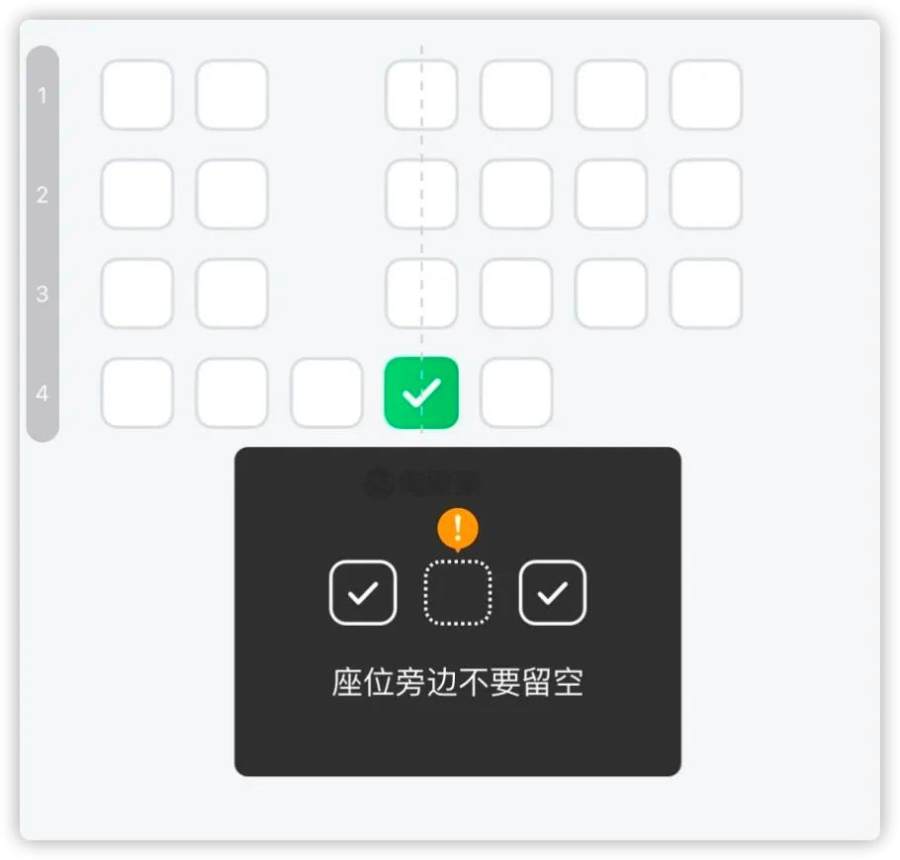Select the first seat in row 1
Screen dimensions: 900x860
pyautogui.click(x=137, y=95)
